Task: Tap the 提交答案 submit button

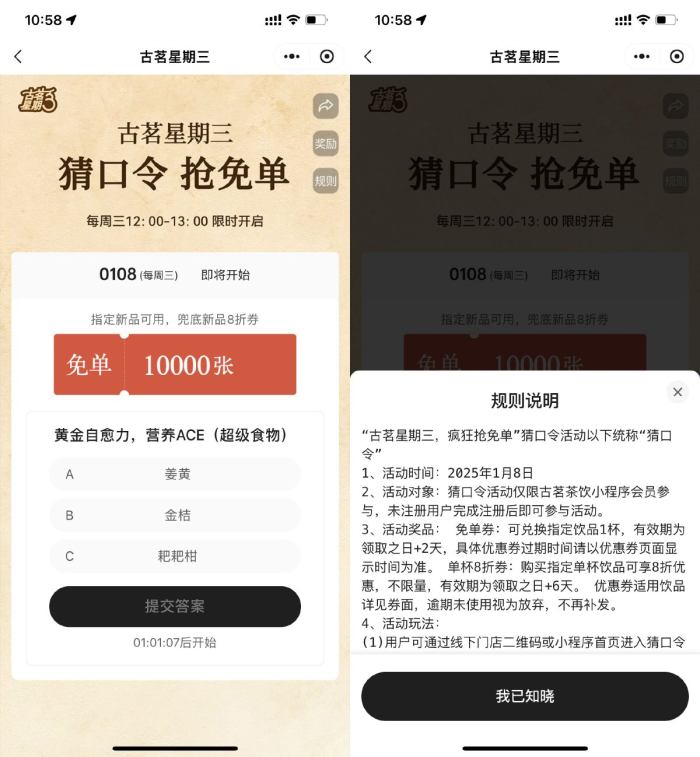Action: [175, 606]
